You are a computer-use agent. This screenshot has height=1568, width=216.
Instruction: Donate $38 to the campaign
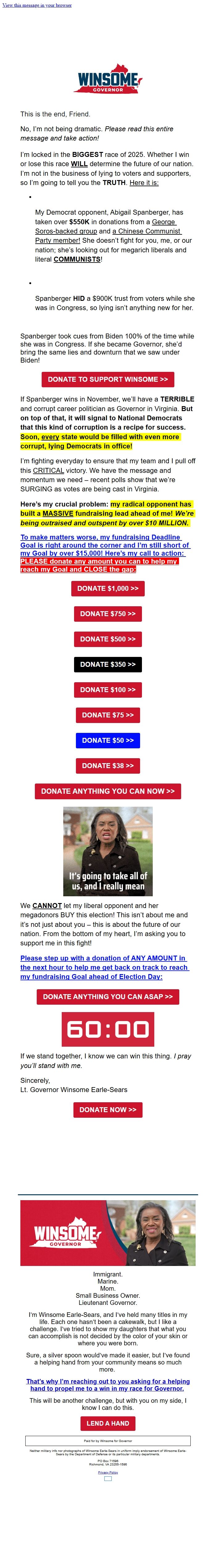pos(108,766)
